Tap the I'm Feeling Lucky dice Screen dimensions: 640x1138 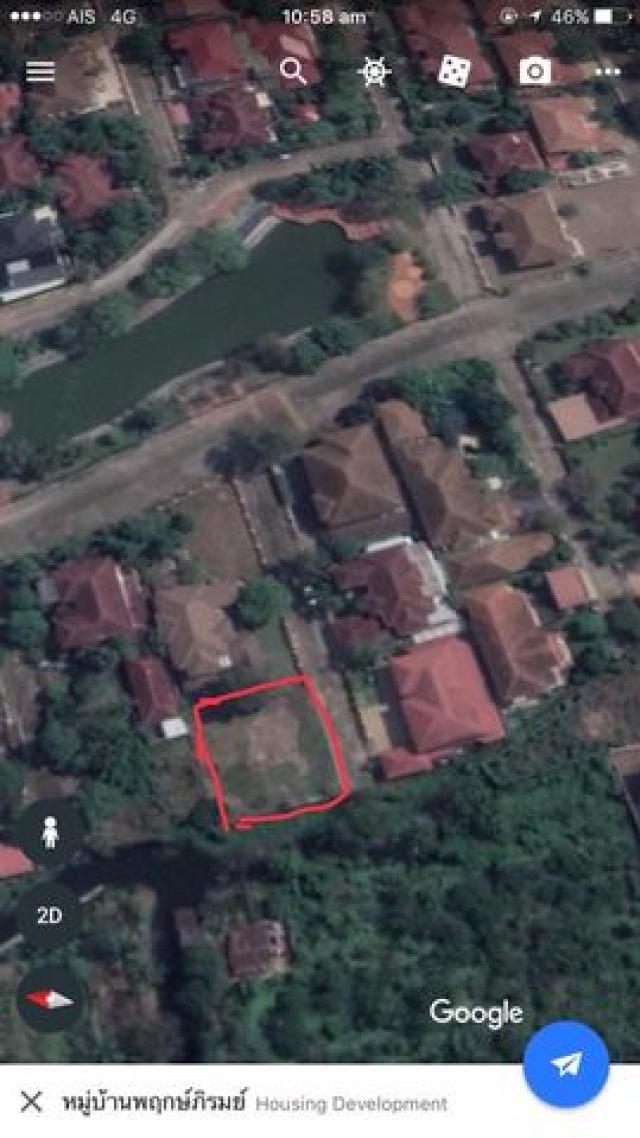point(454,70)
